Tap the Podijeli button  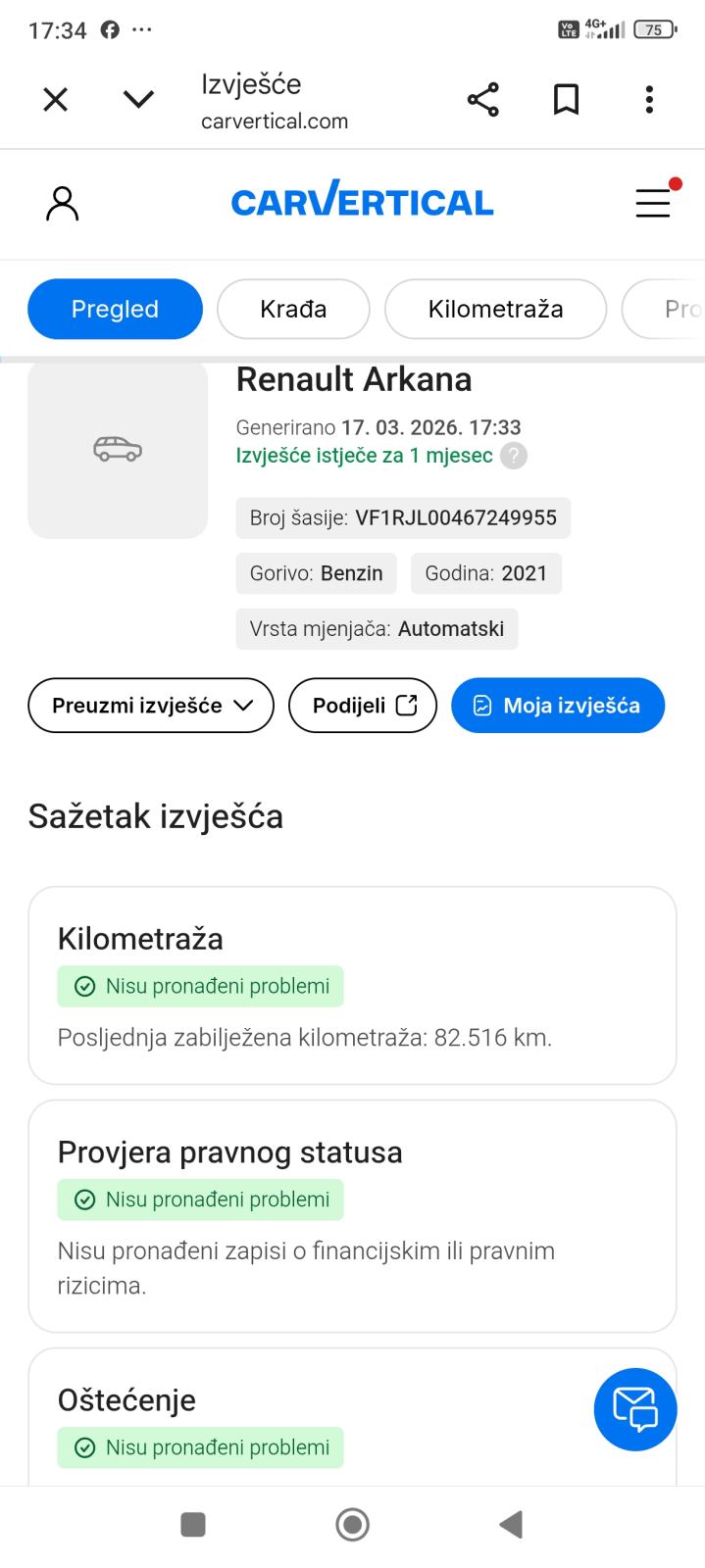(363, 706)
